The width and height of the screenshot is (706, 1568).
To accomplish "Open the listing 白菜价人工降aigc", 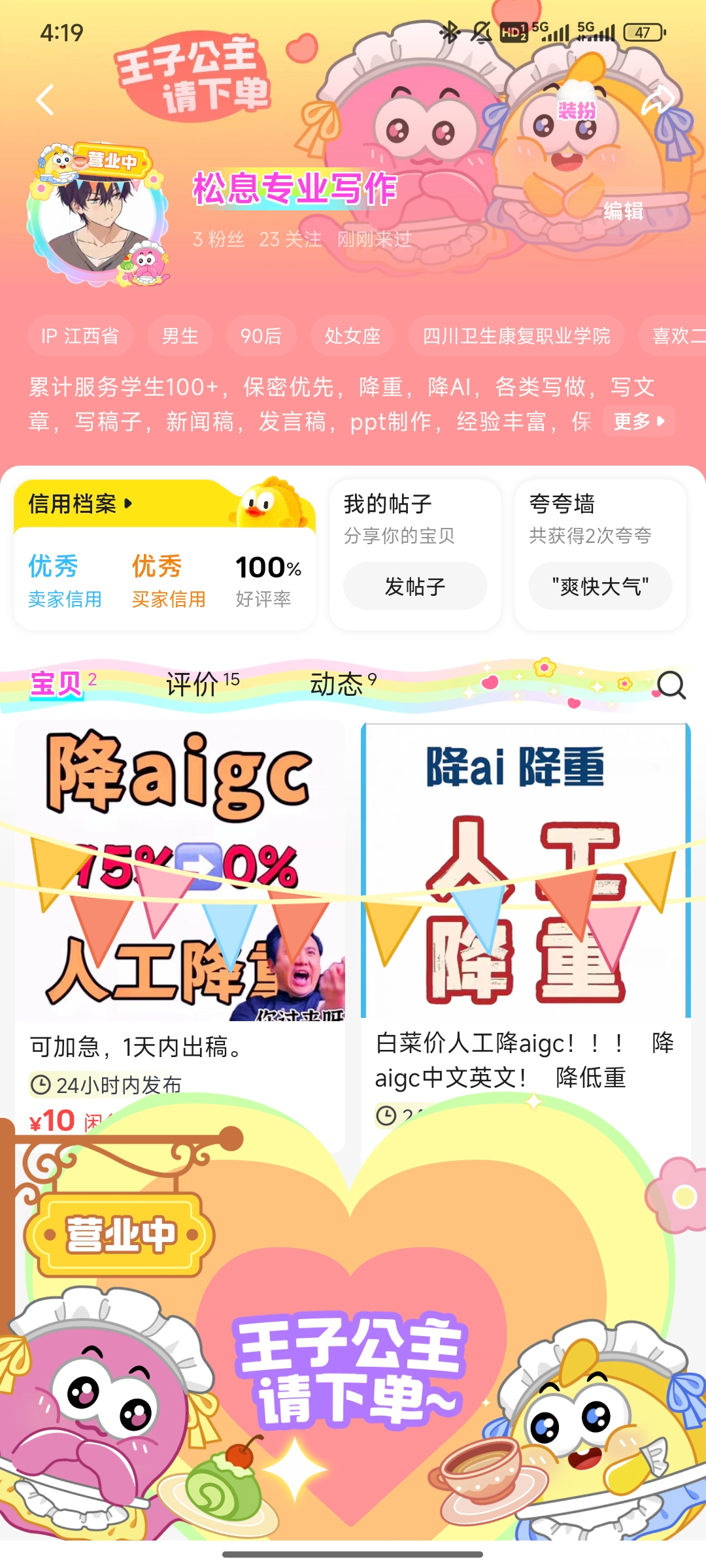I will click(x=525, y=915).
